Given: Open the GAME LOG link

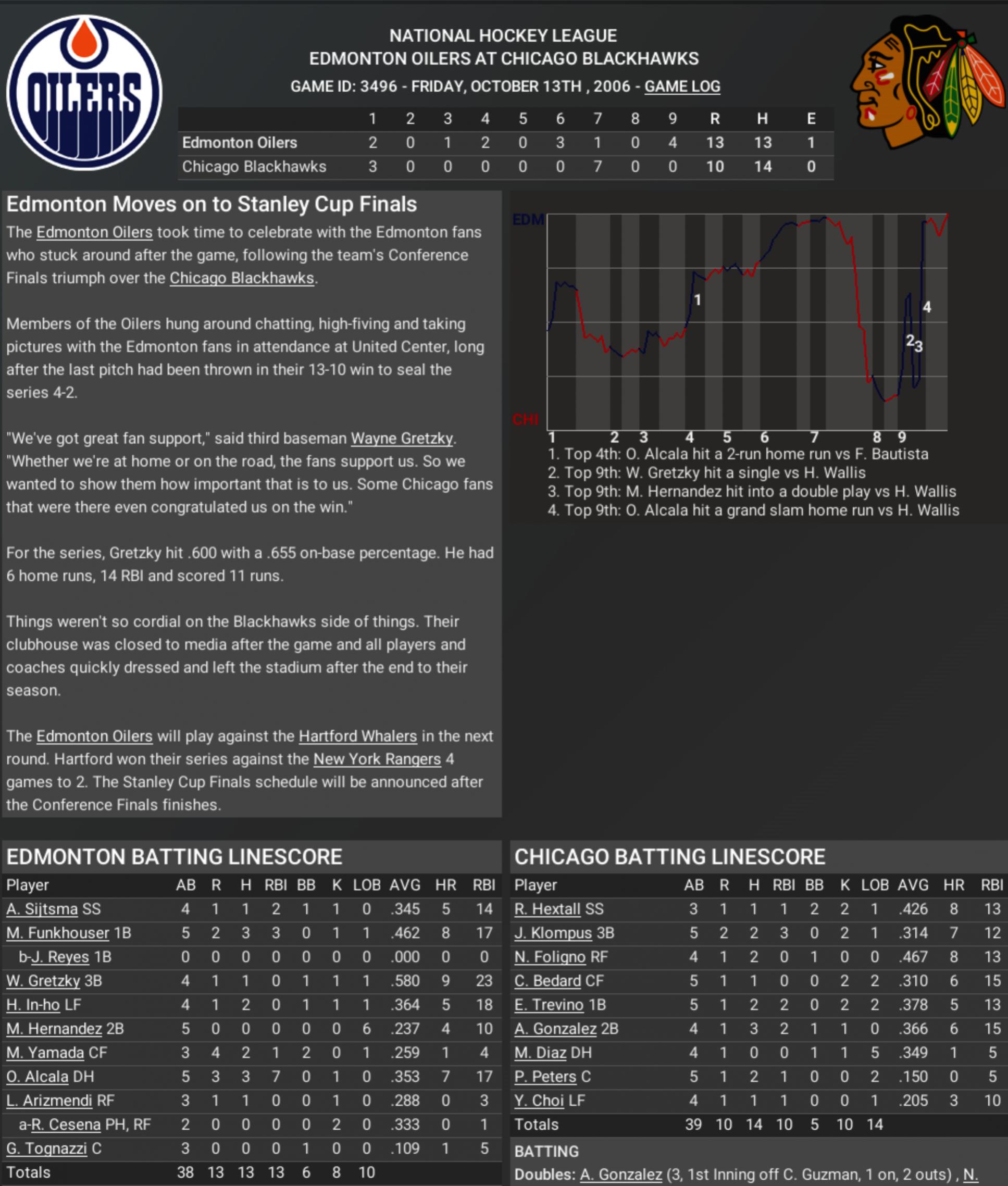Looking at the screenshot, I should 682,86.
